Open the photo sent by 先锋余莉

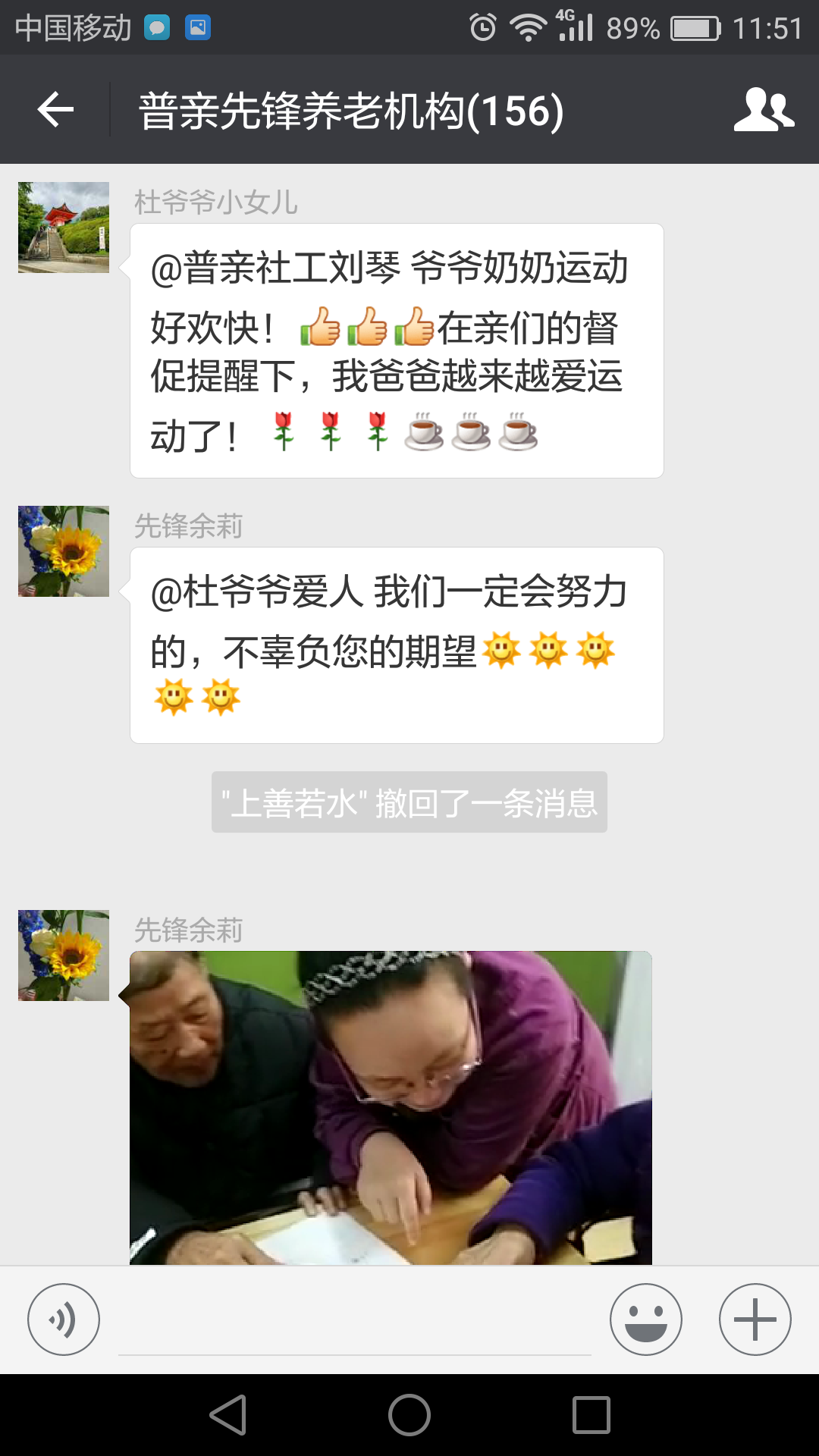[391, 1107]
